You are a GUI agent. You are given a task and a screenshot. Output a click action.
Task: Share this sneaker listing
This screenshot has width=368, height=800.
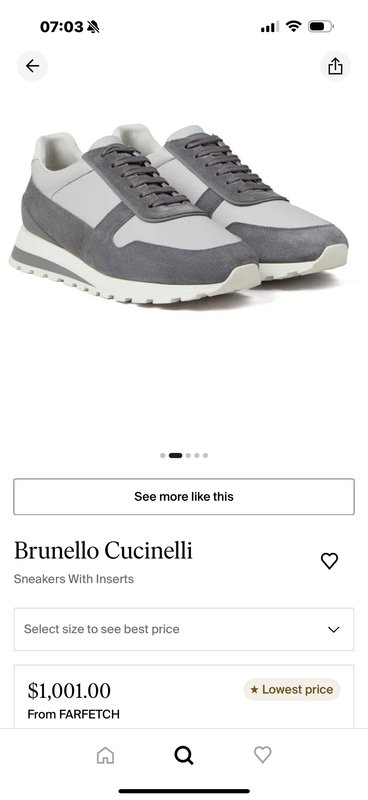(335, 66)
